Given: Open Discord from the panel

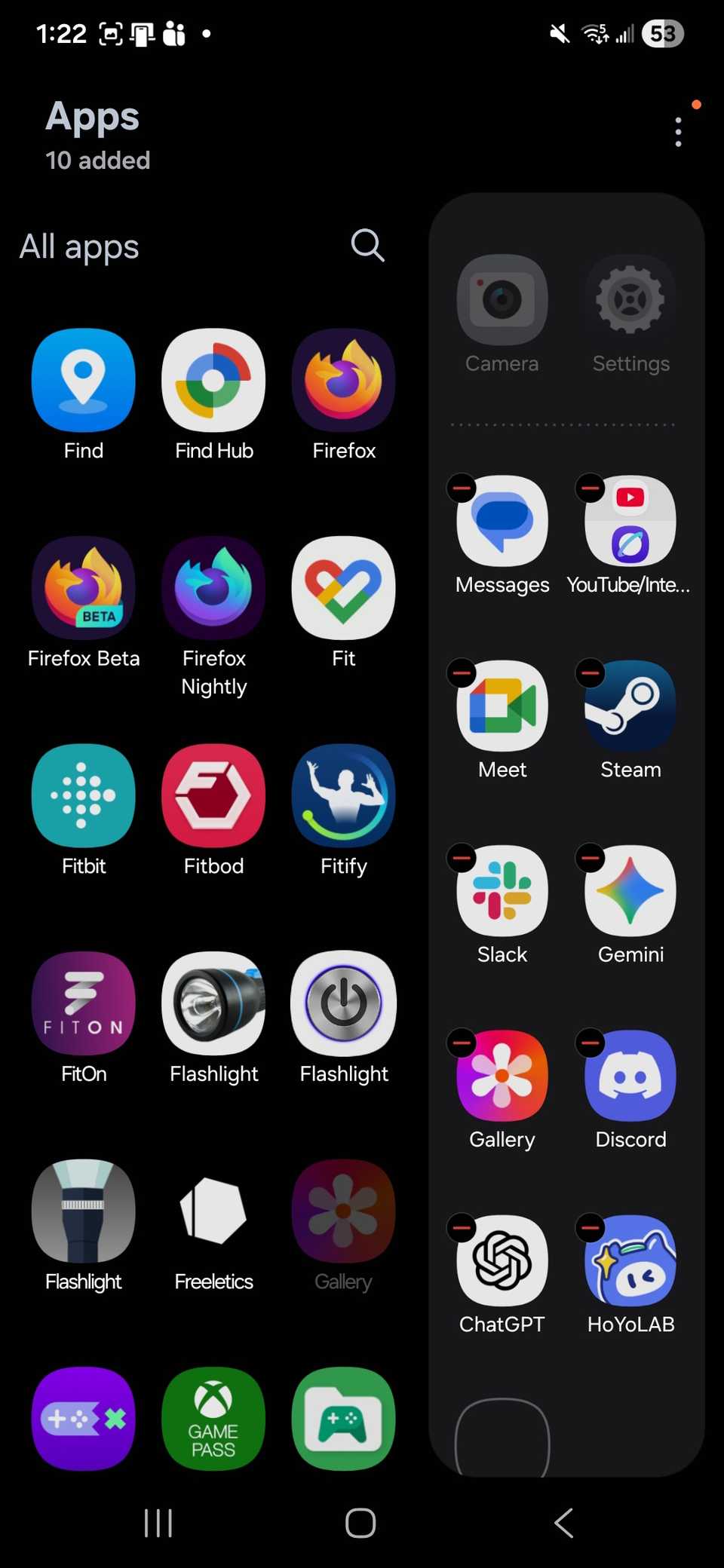Looking at the screenshot, I should coord(630,1074).
